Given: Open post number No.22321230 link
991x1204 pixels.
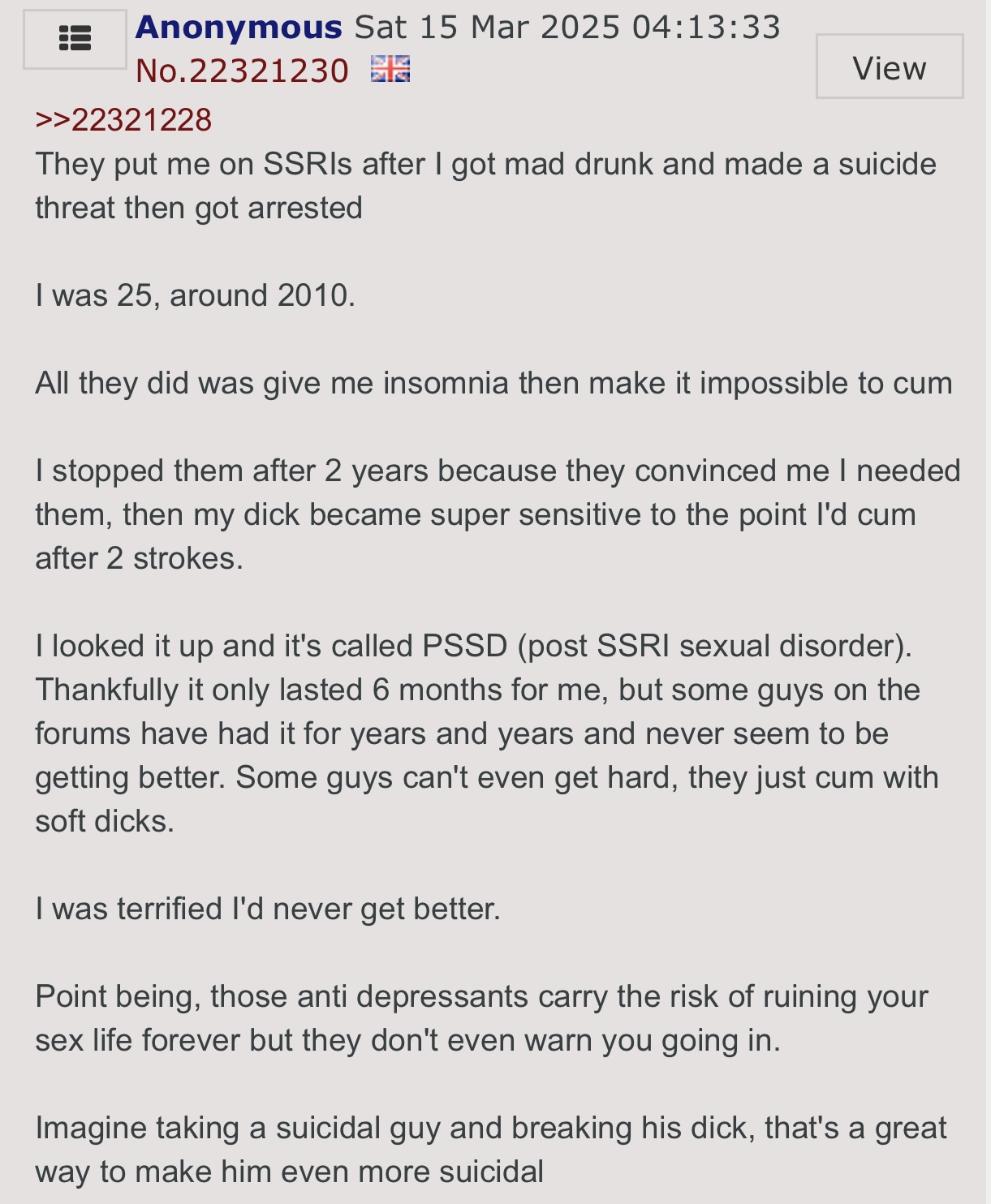Looking at the screenshot, I should [242, 71].
